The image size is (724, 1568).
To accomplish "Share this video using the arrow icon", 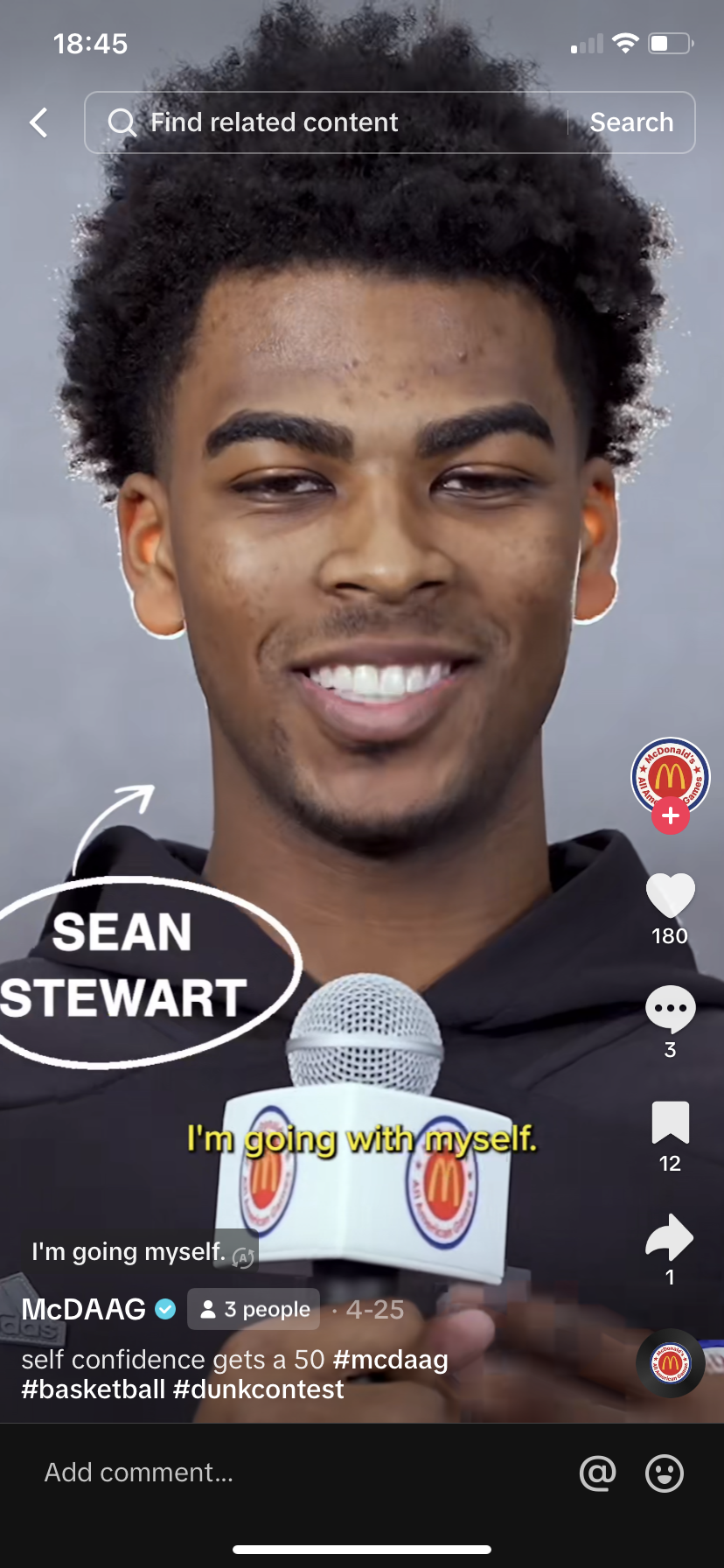I will pos(670,1237).
